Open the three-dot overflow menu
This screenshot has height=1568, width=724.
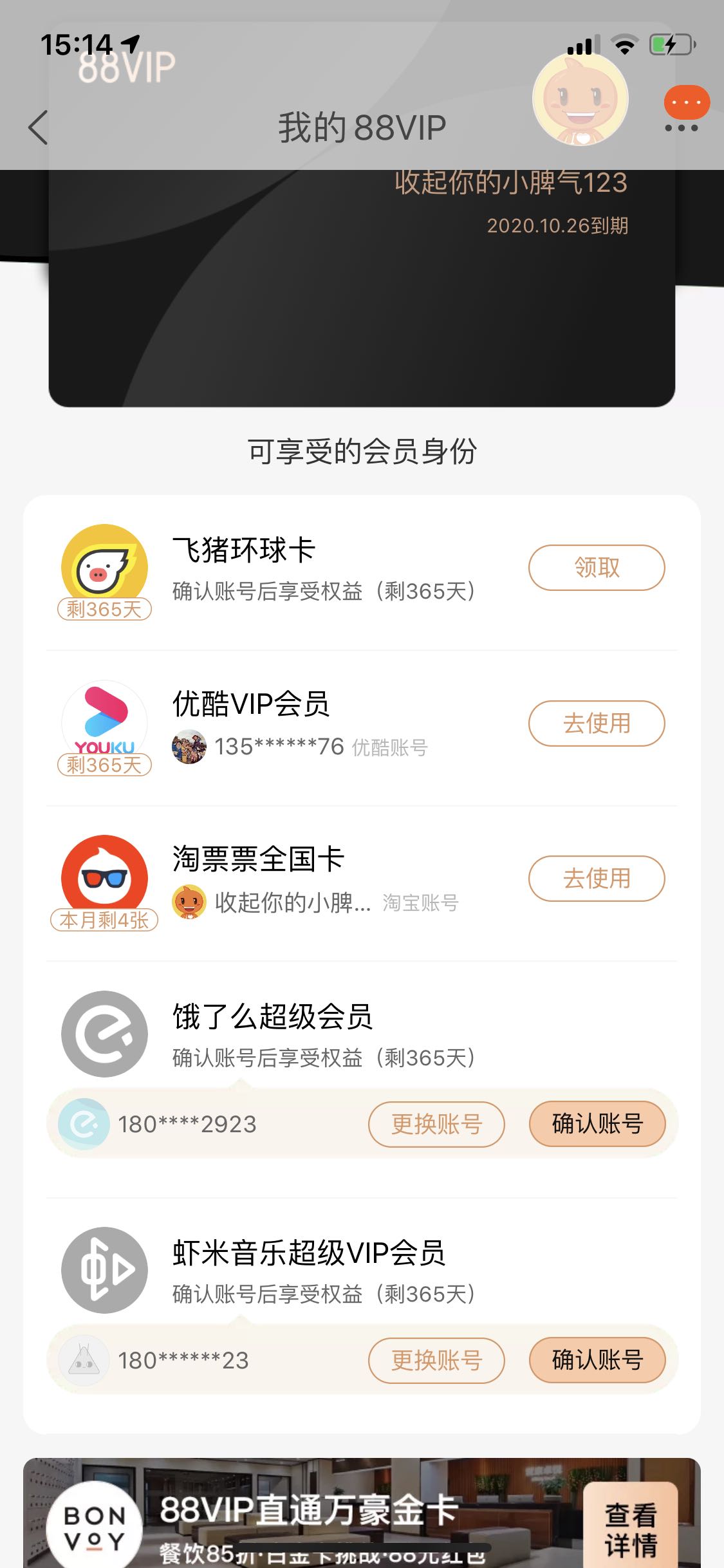tap(682, 127)
